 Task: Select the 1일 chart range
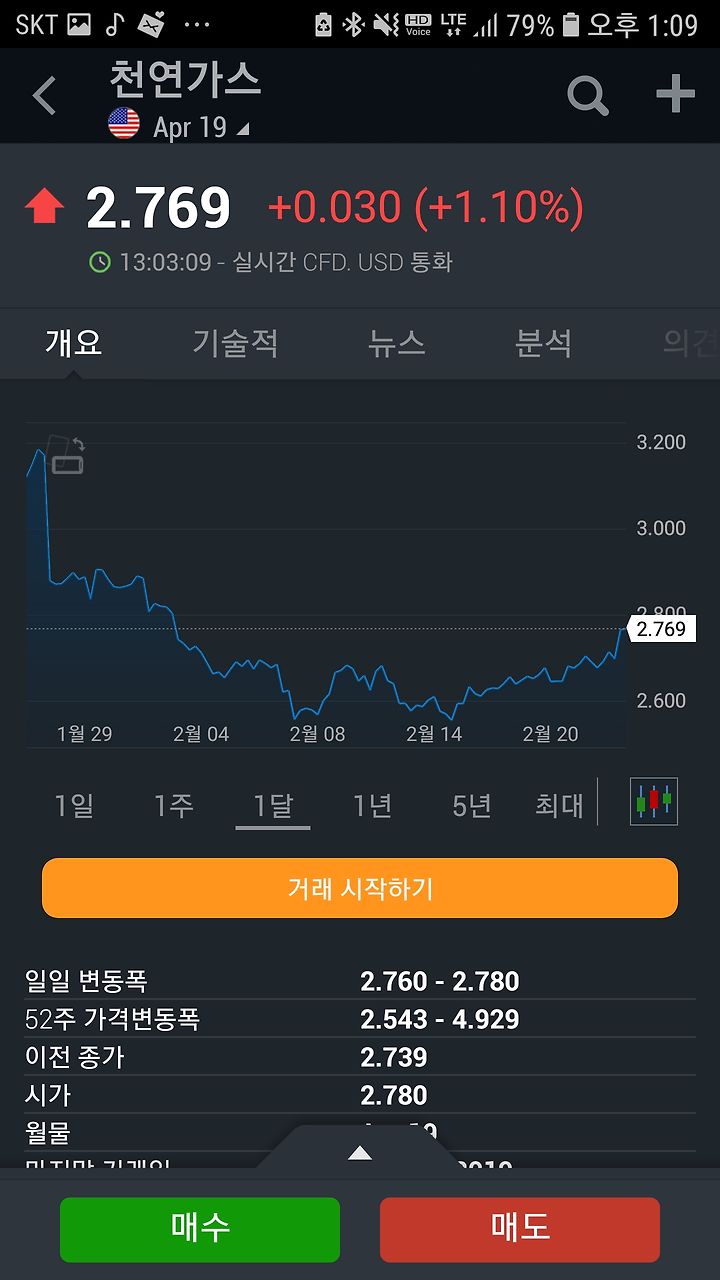tap(74, 805)
